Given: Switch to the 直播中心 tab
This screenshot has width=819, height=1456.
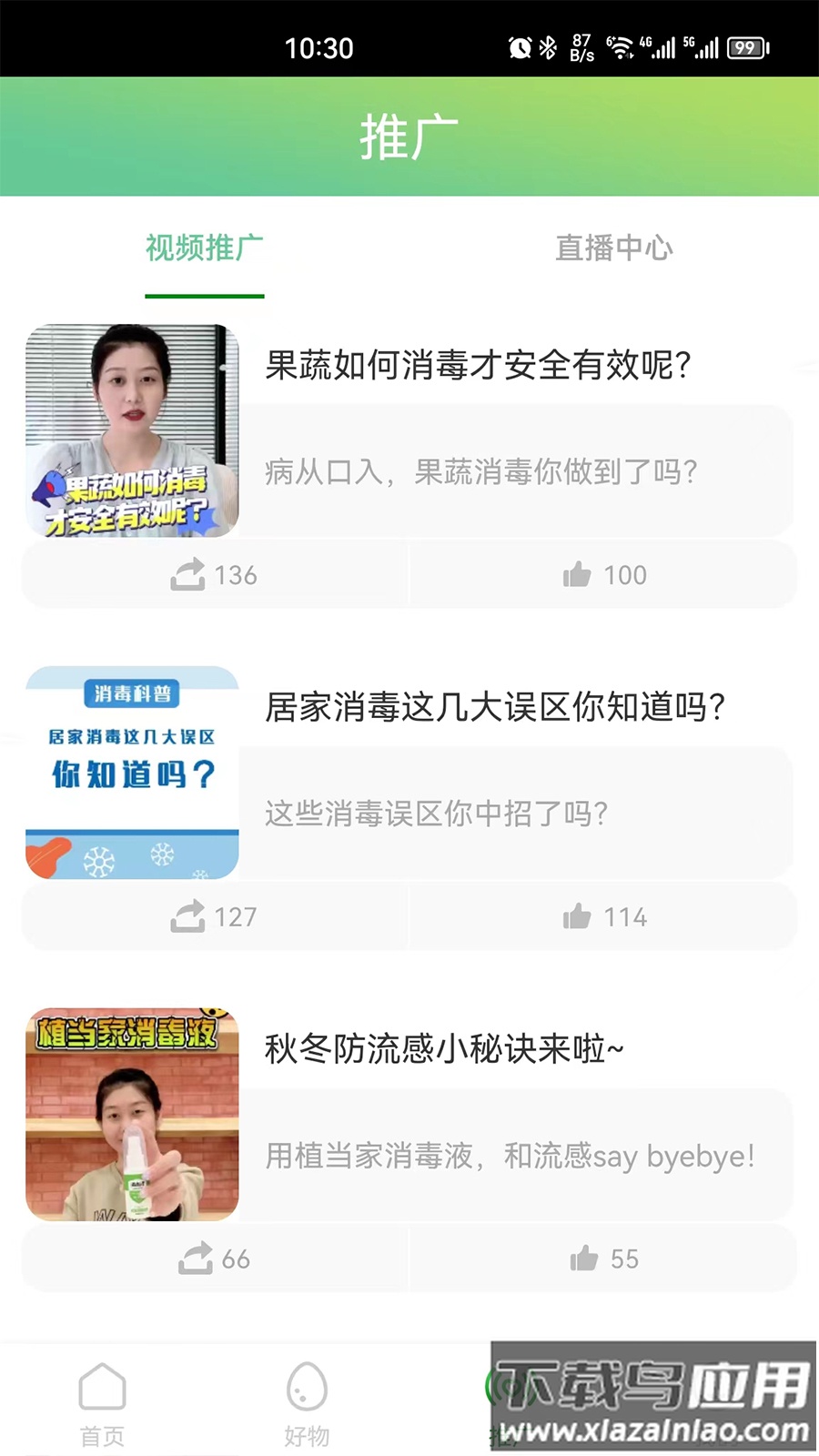Looking at the screenshot, I should [x=614, y=248].
